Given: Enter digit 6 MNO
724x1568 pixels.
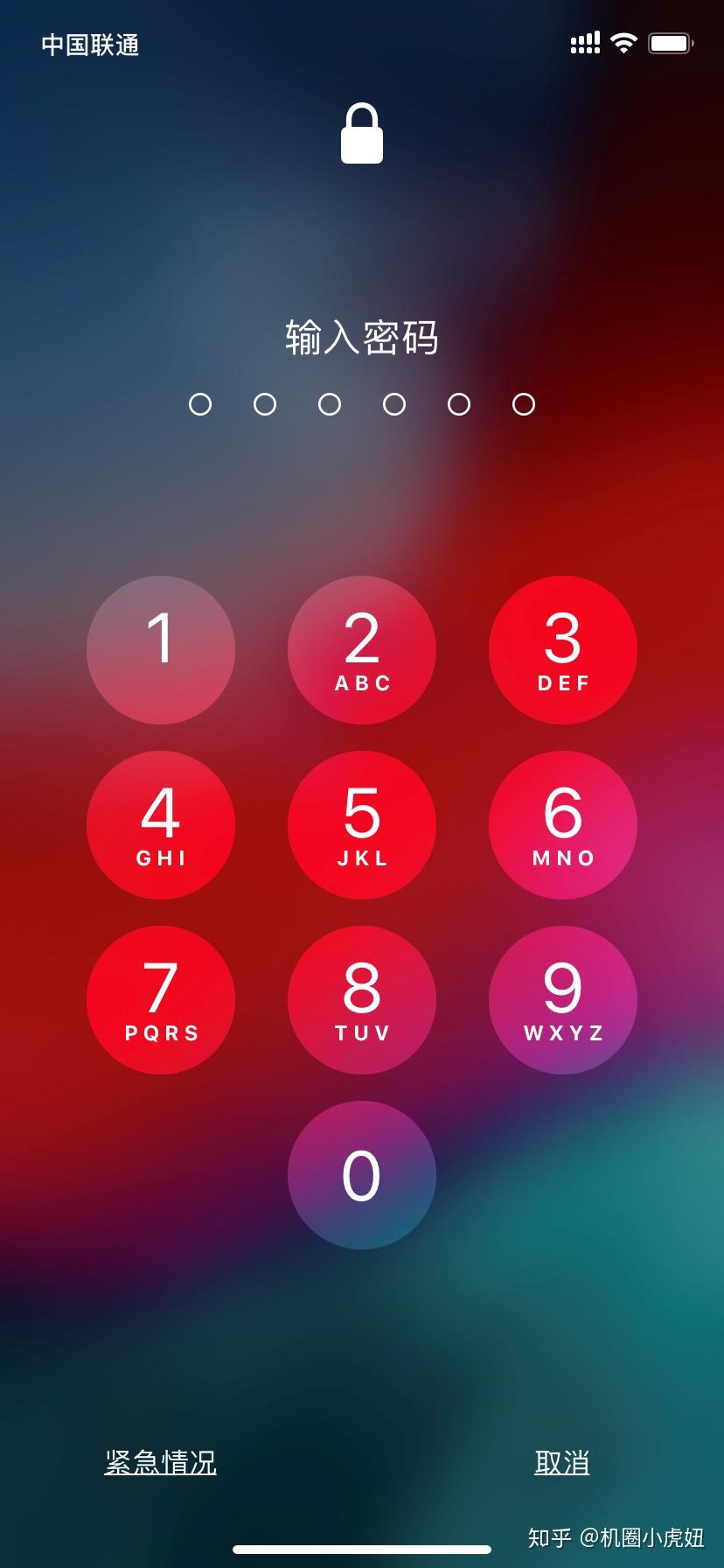Looking at the screenshot, I should 563,824.
